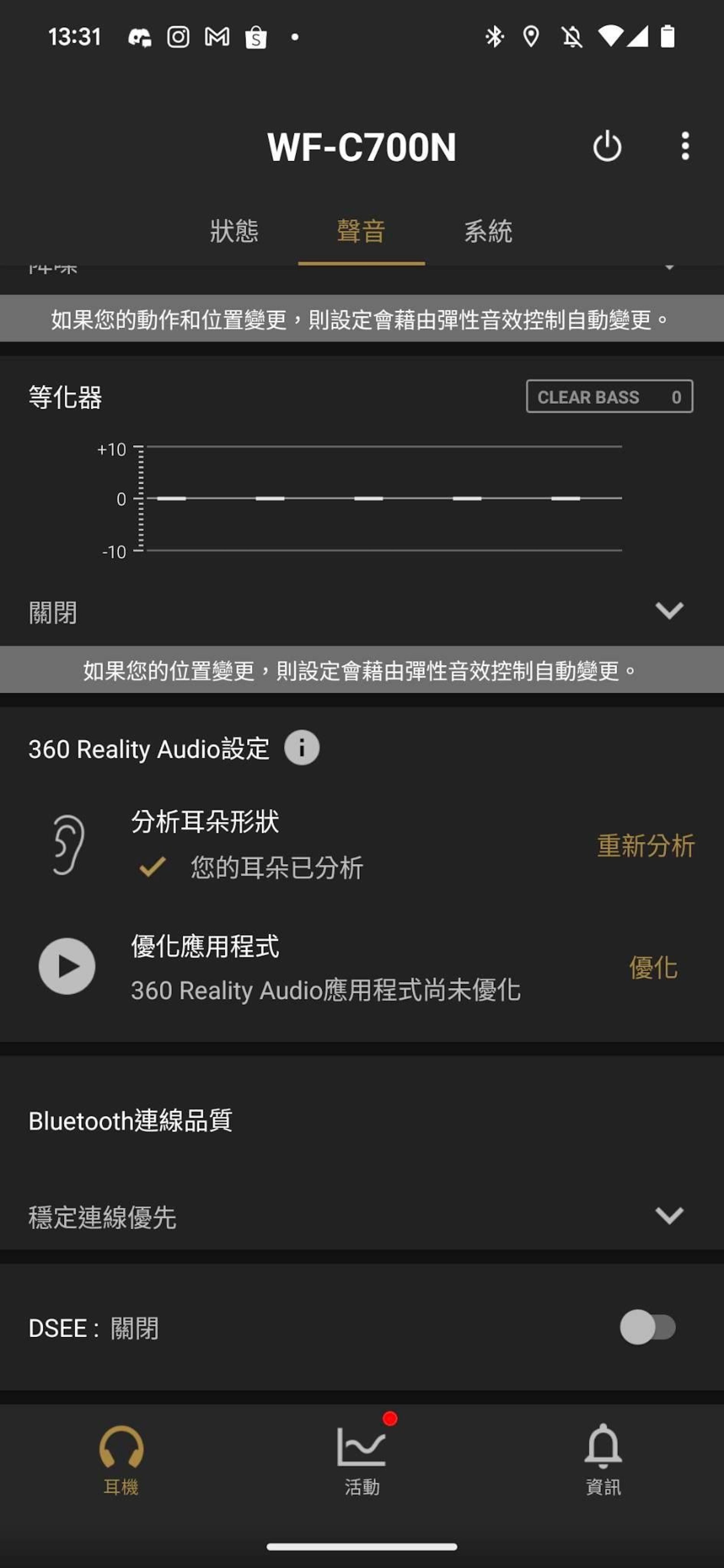Expand the 等化器 preset dropdown showing 關閉
Image resolution: width=724 pixels, height=1568 pixels.
point(362,612)
